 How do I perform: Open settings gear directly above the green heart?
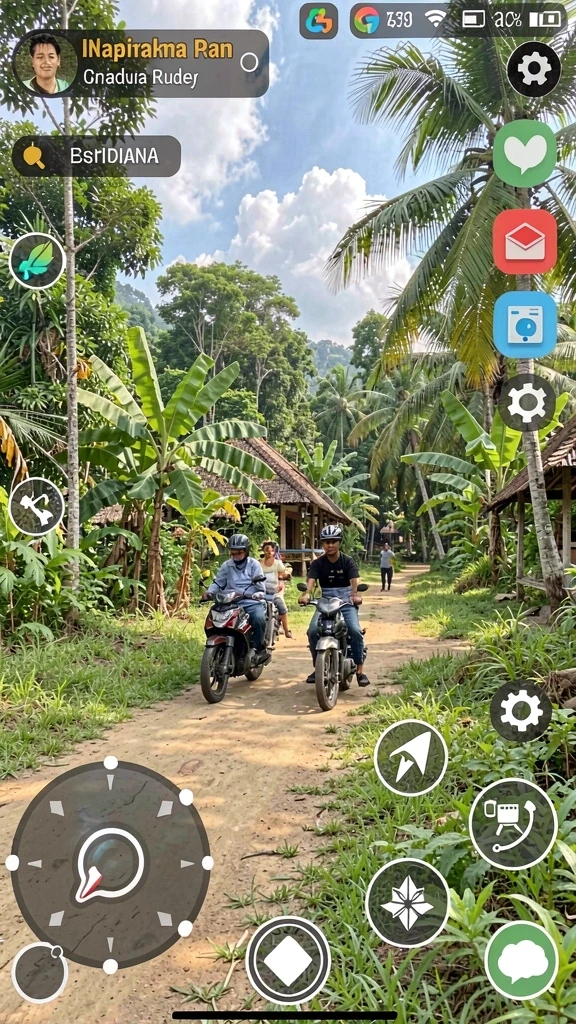point(534,69)
